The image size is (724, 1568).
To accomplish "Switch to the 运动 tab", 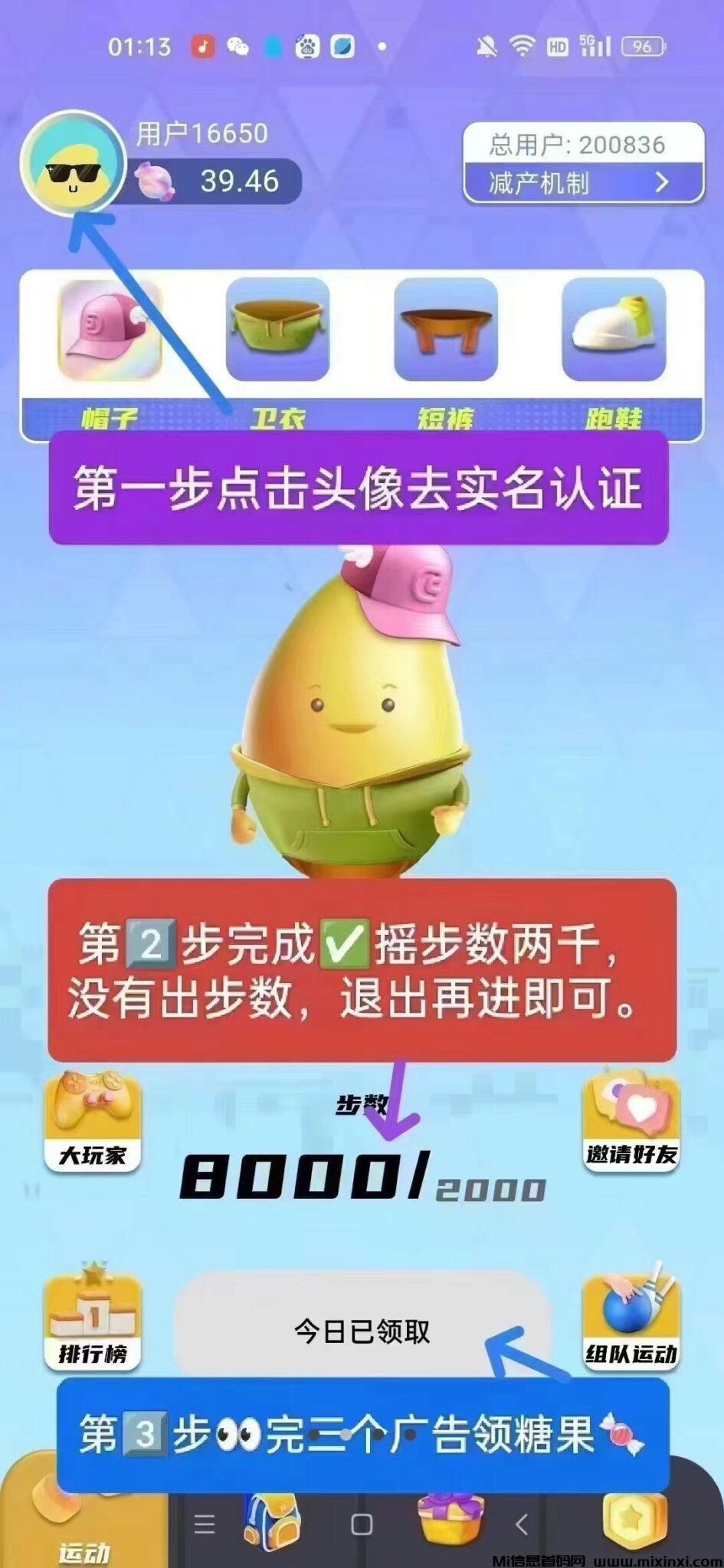I will tap(83, 1524).
